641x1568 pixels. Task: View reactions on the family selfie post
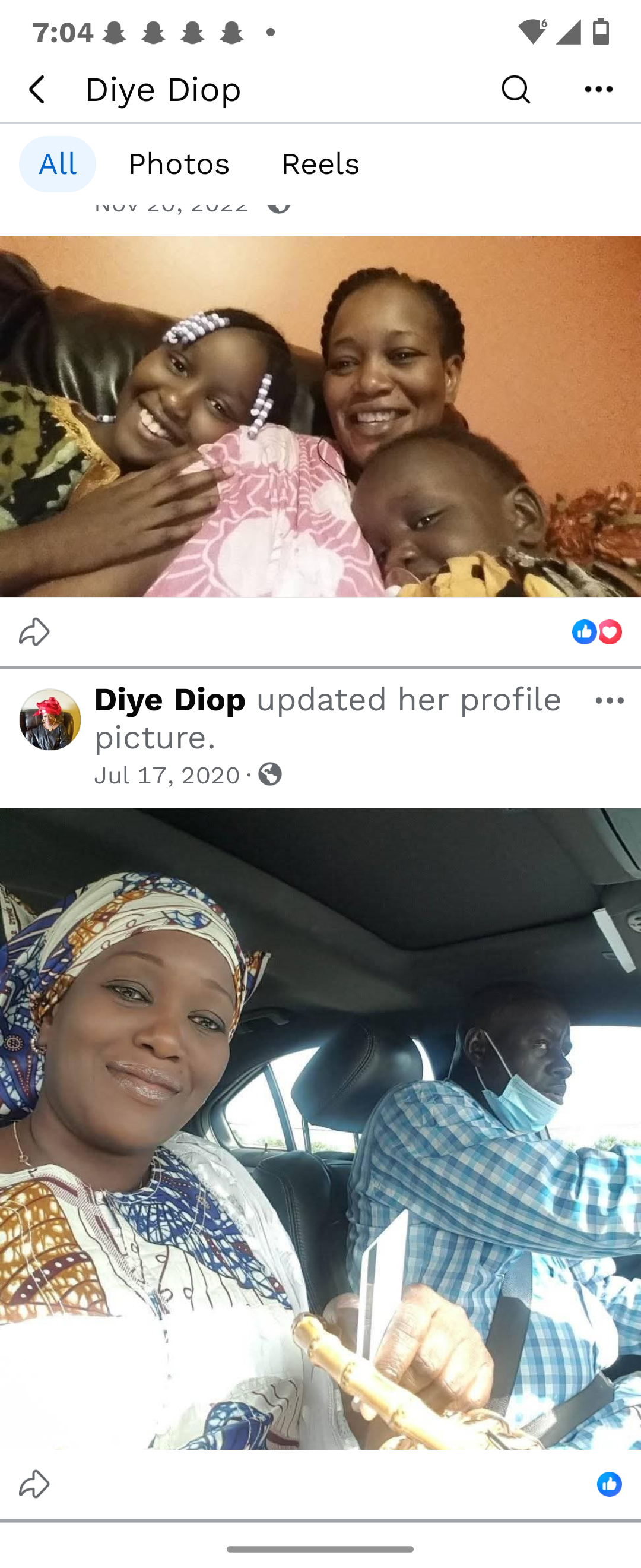coord(596,633)
